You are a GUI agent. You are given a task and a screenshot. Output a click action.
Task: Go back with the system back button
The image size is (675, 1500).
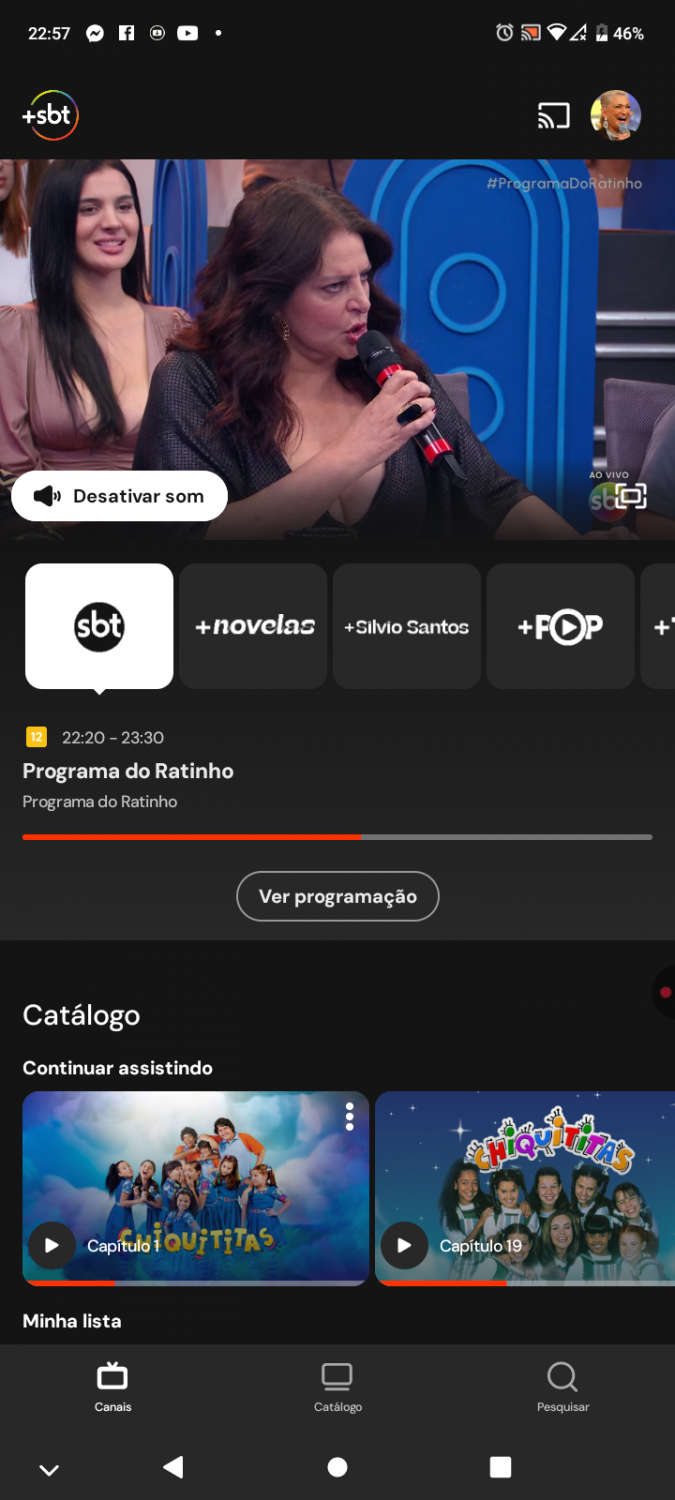[173, 1467]
